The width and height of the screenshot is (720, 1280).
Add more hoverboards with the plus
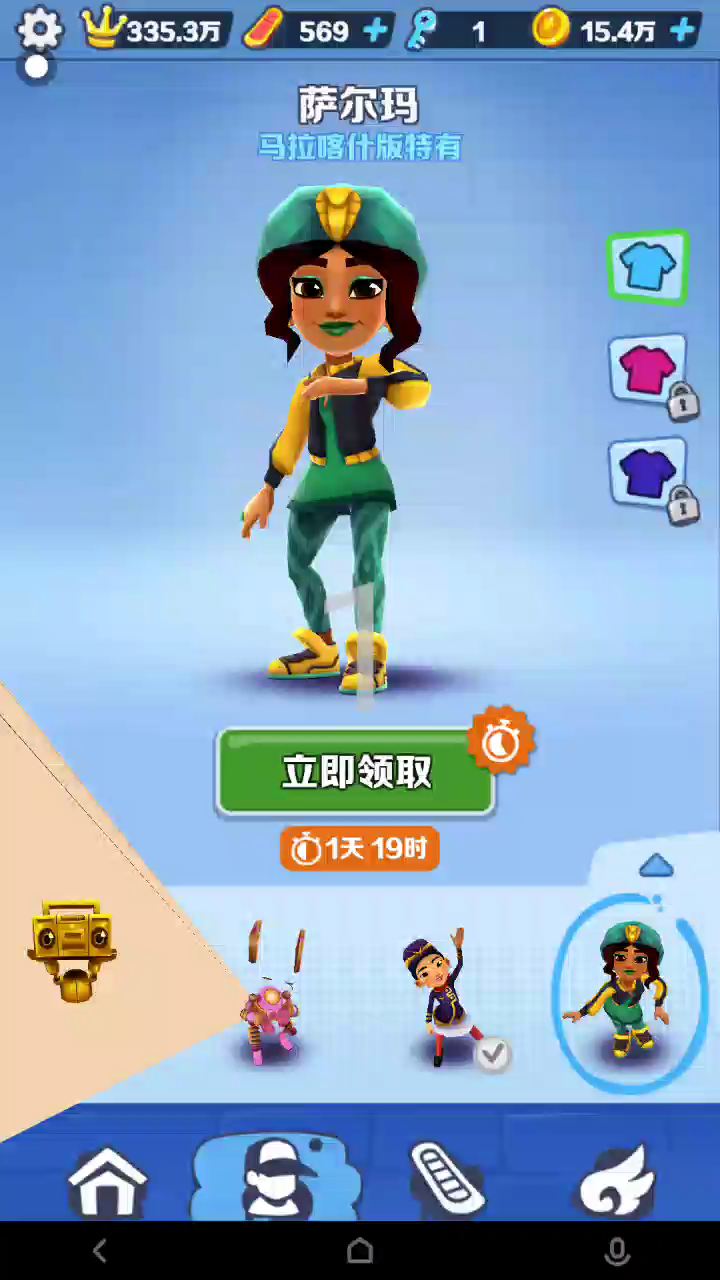click(x=376, y=31)
